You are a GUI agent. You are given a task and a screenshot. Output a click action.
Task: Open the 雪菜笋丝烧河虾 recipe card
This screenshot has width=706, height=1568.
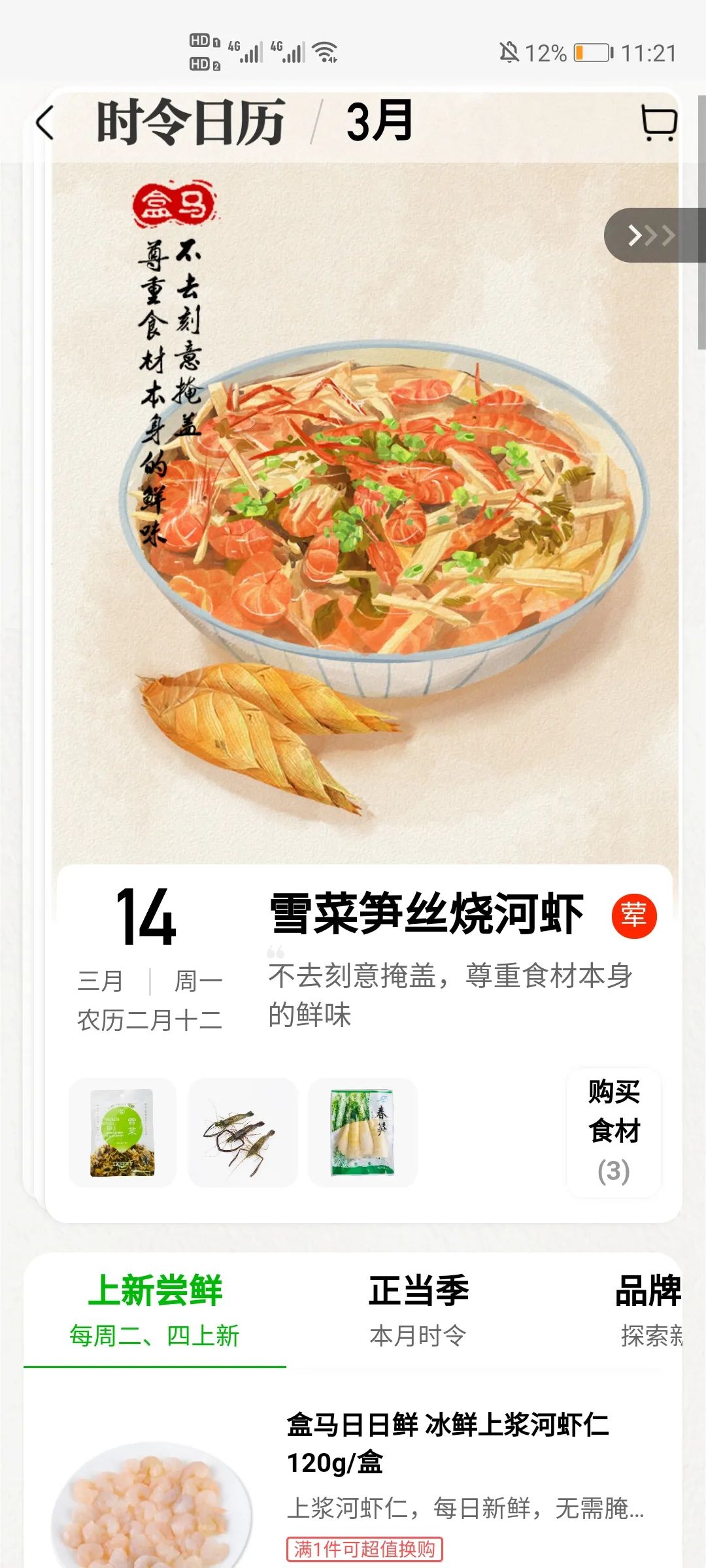pyautogui.click(x=426, y=914)
